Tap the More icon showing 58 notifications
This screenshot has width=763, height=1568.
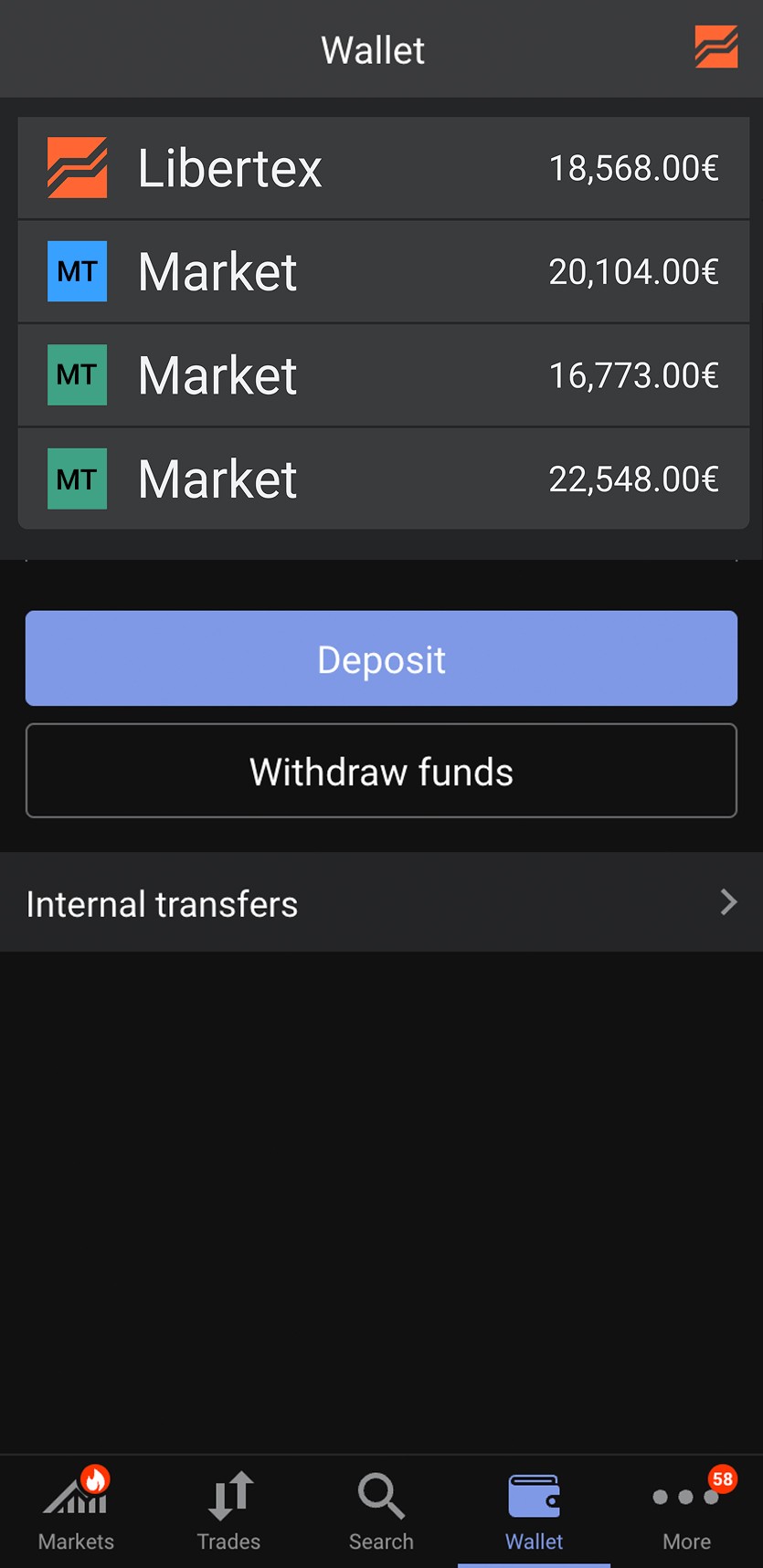[x=686, y=1490]
